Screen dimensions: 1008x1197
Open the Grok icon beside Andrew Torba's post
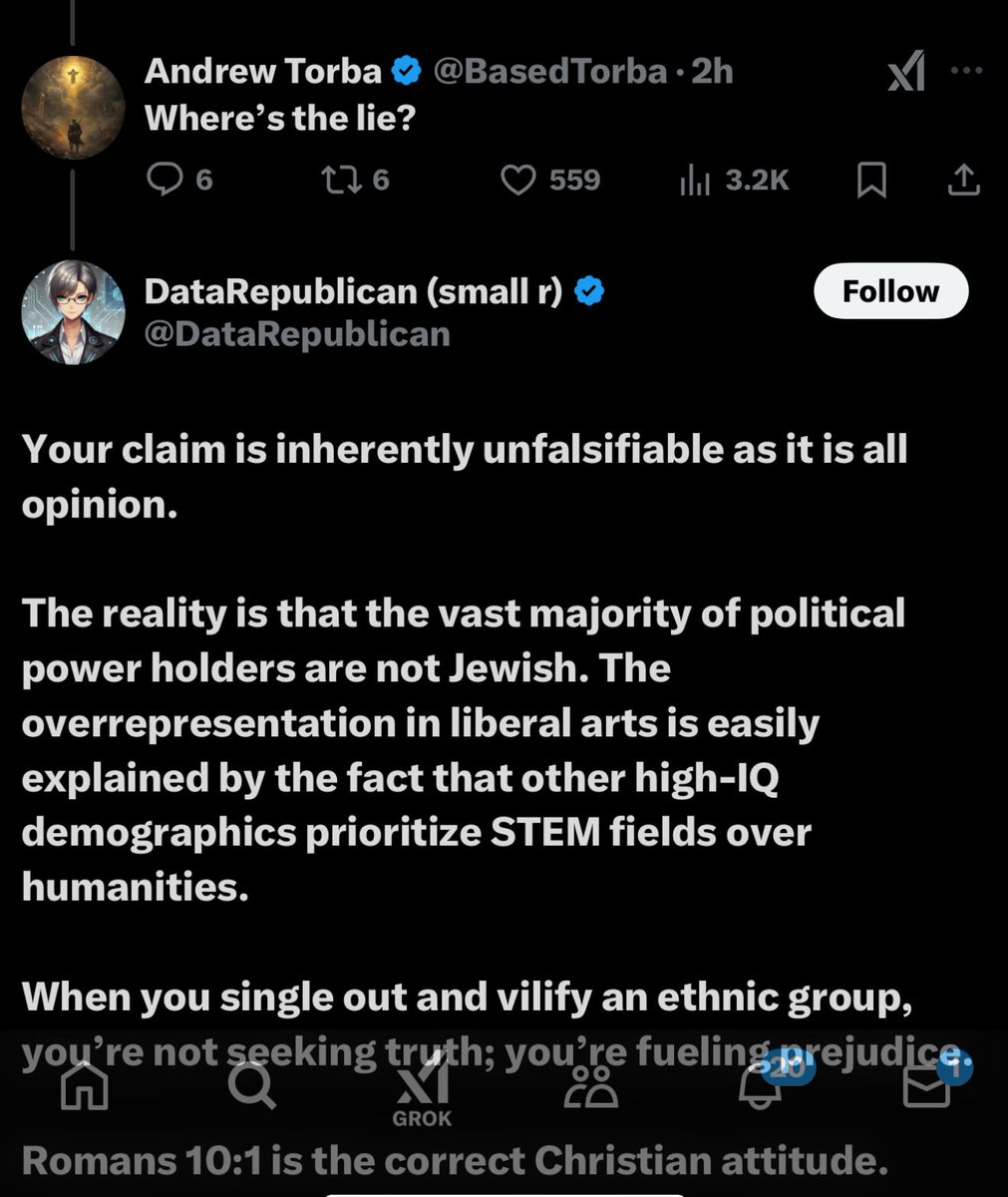906,73
